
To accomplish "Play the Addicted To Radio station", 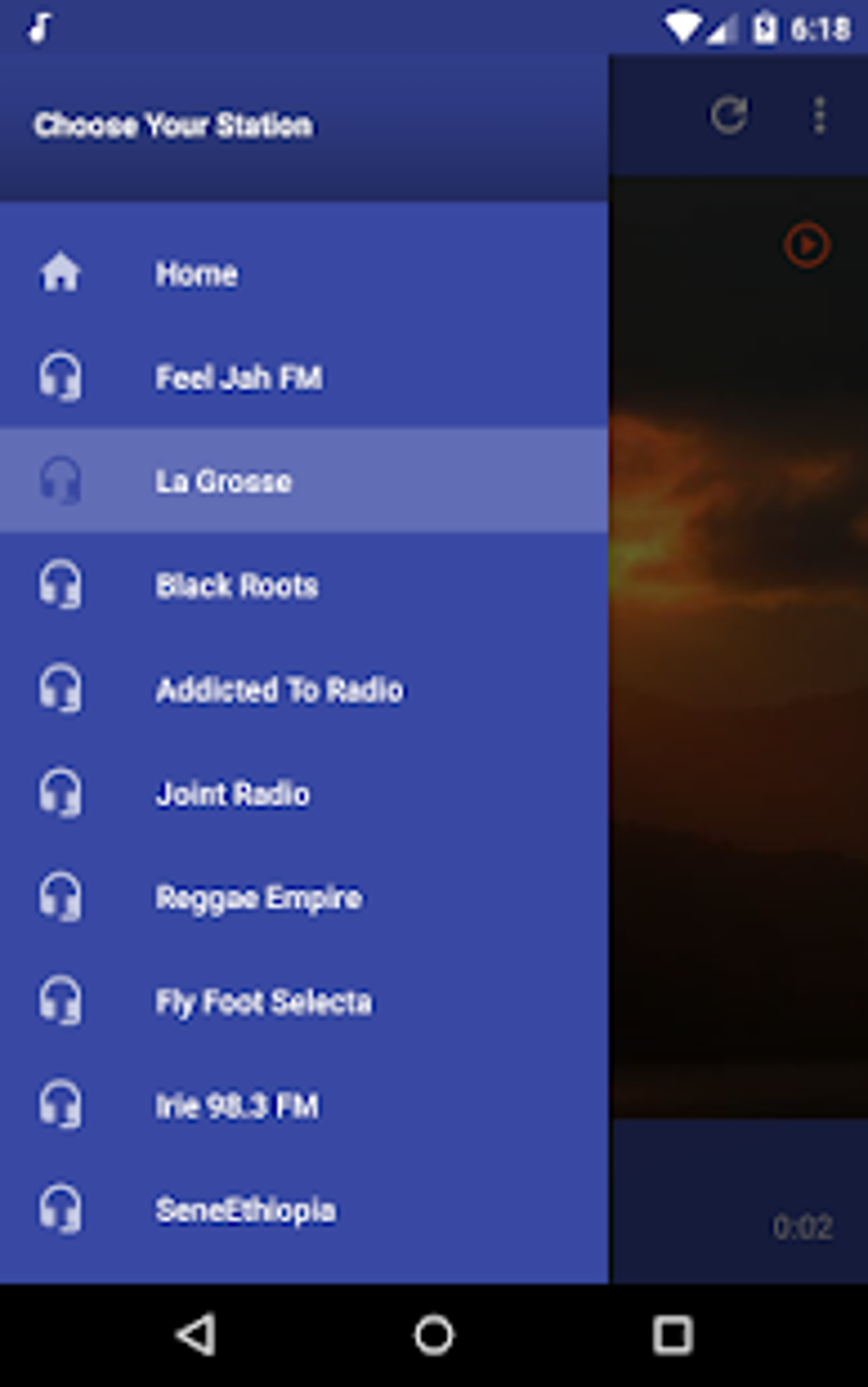I will pyautogui.click(x=279, y=690).
